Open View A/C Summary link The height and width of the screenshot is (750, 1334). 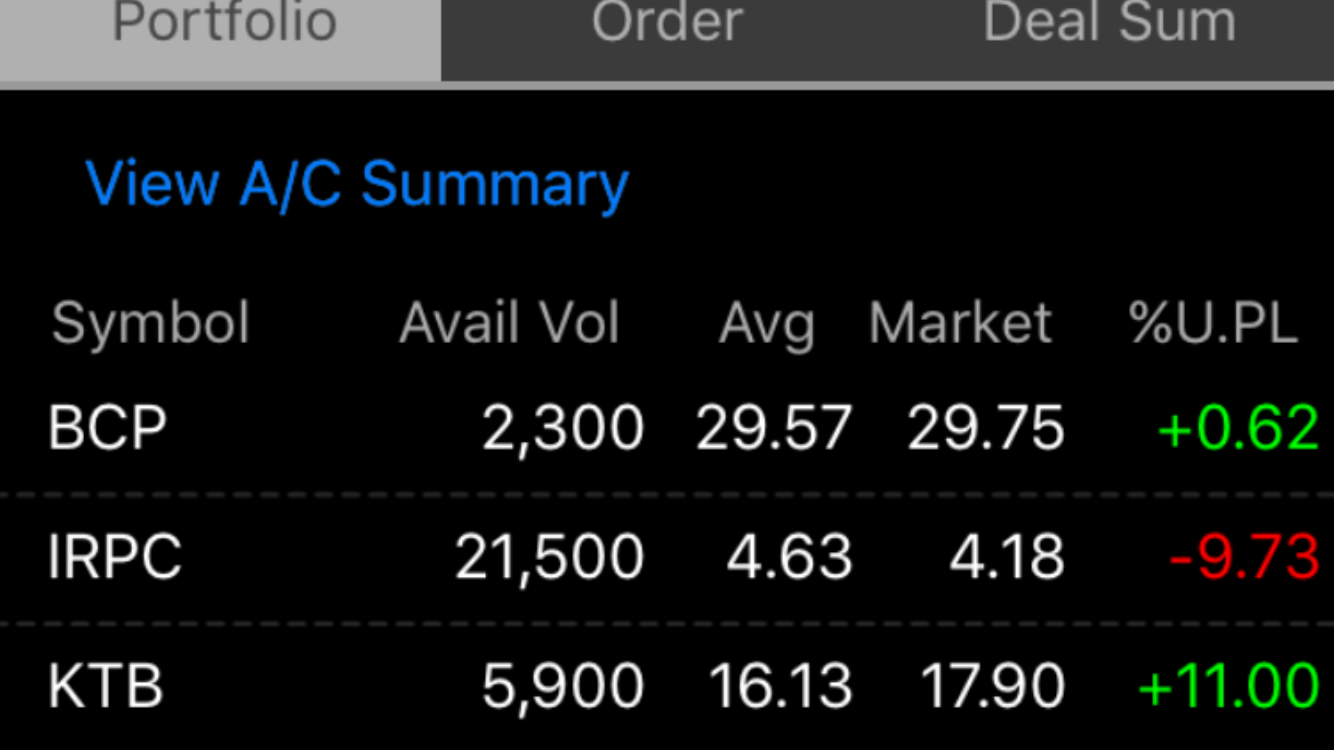click(357, 184)
